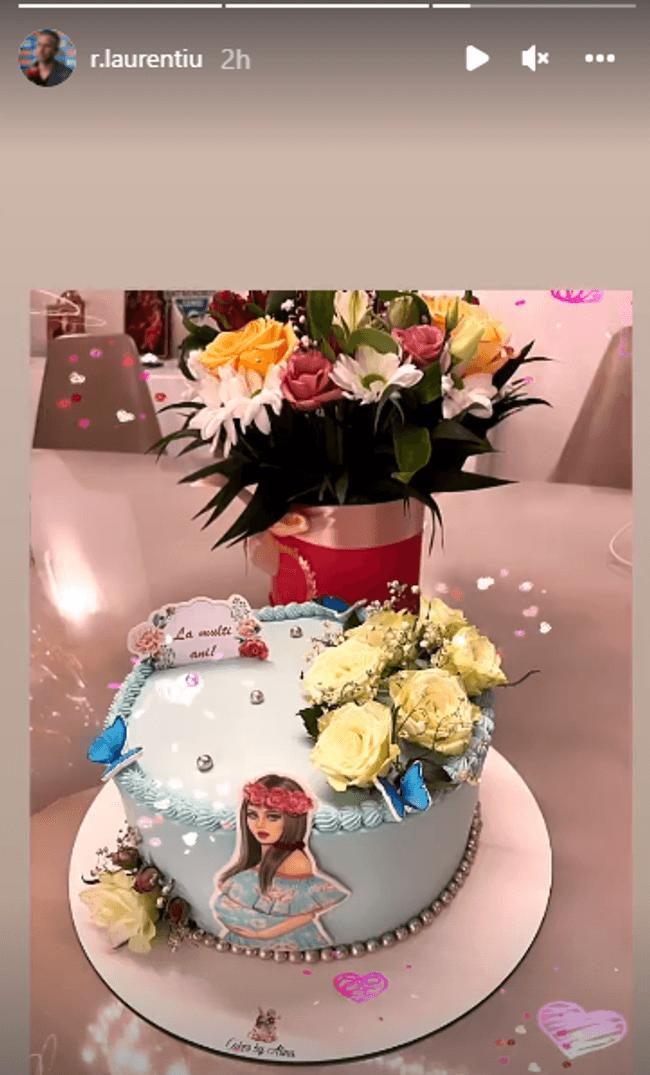Open the three-dot overflow menu

(x=599, y=59)
